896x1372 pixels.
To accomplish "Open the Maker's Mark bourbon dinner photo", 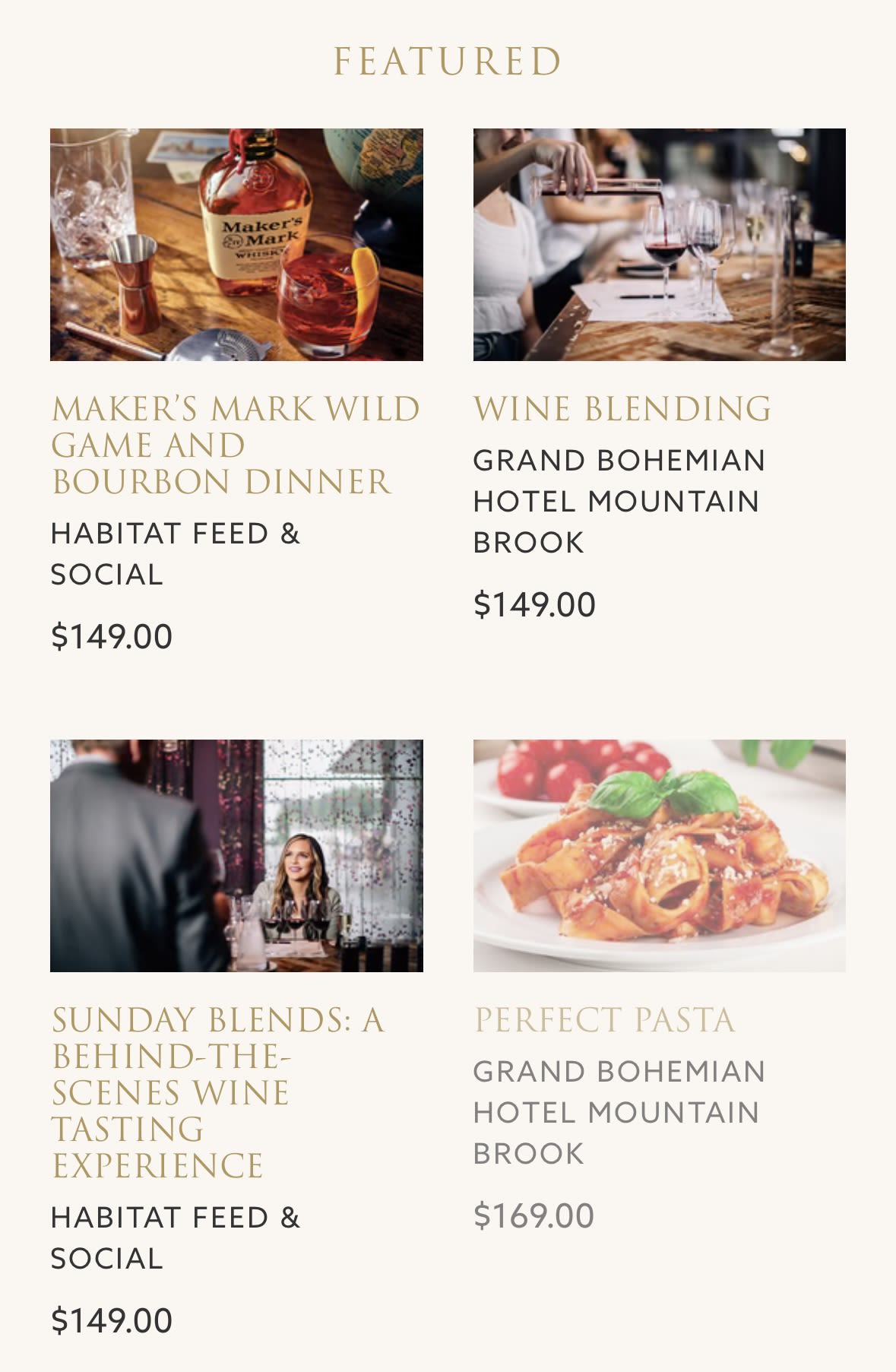I will 236,245.
